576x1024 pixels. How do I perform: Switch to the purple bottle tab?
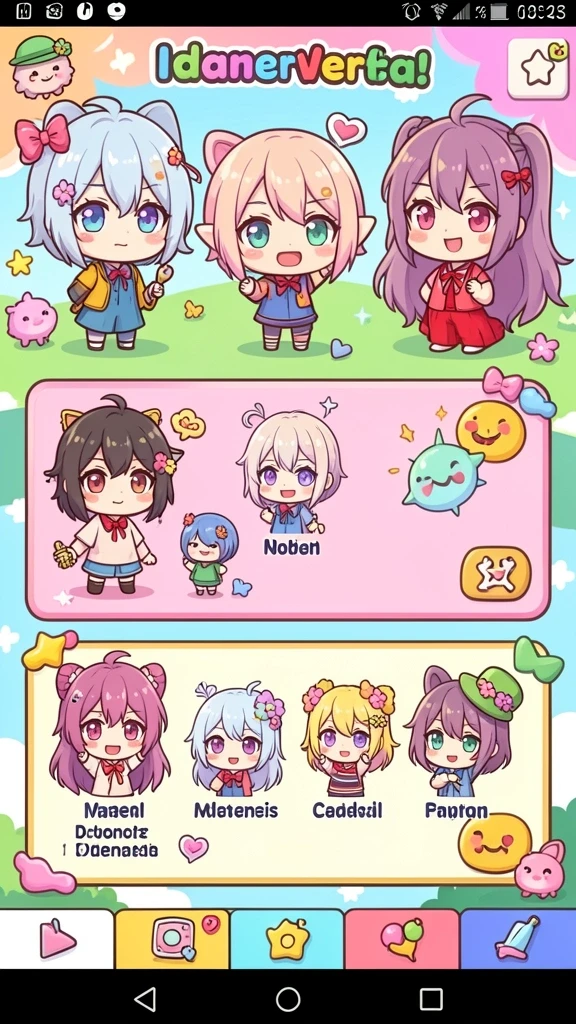pos(518,939)
